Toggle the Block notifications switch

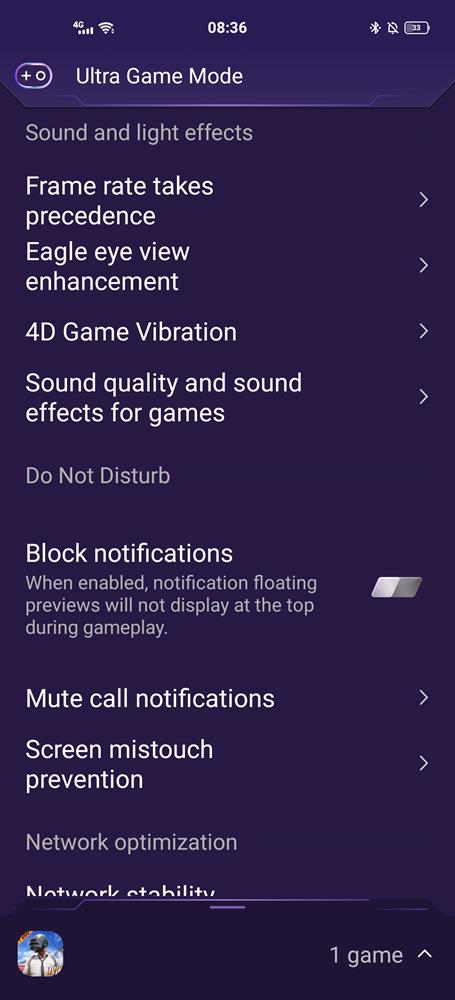click(x=397, y=587)
